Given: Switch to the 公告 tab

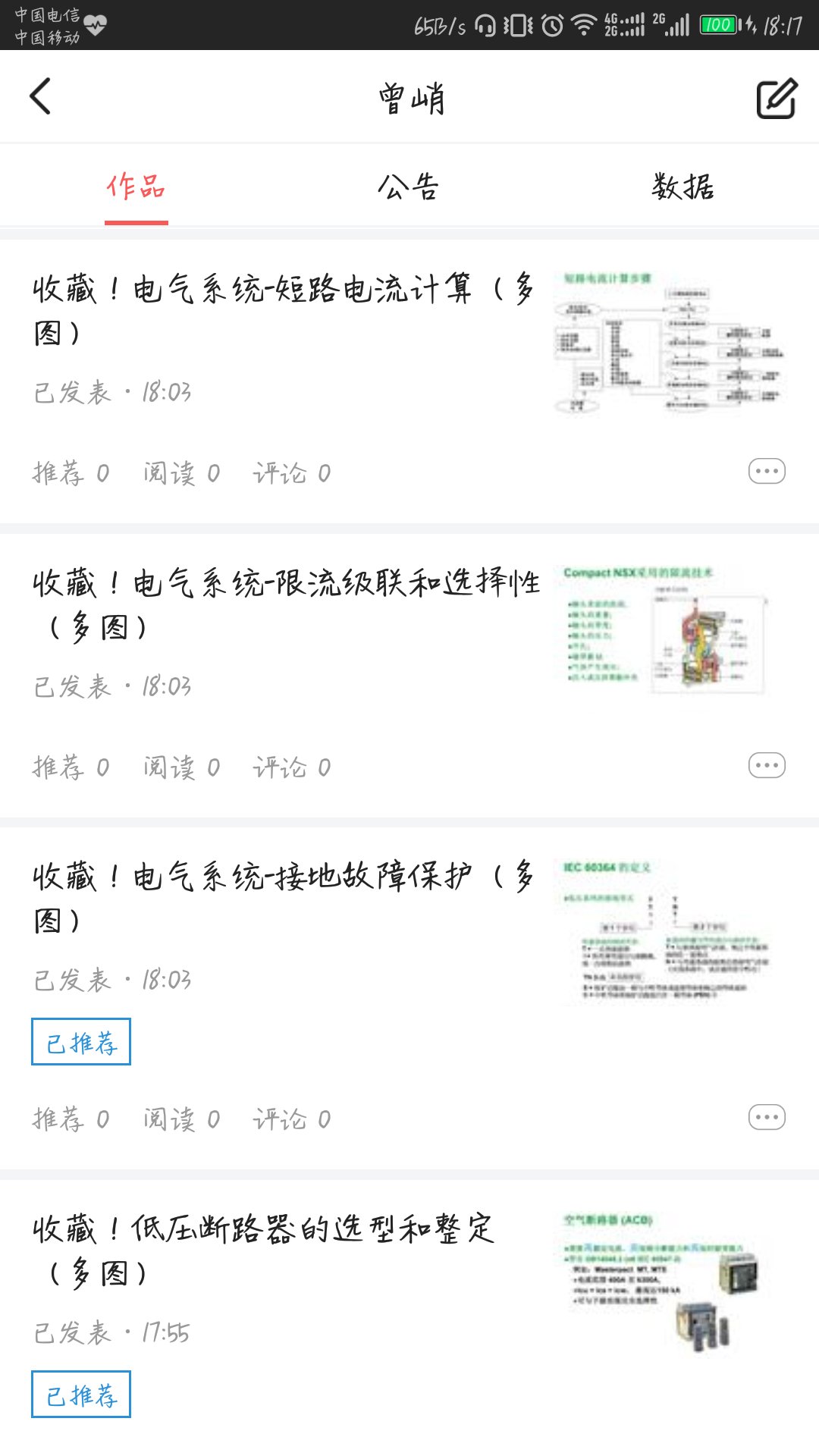Looking at the screenshot, I should tap(409, 190).
